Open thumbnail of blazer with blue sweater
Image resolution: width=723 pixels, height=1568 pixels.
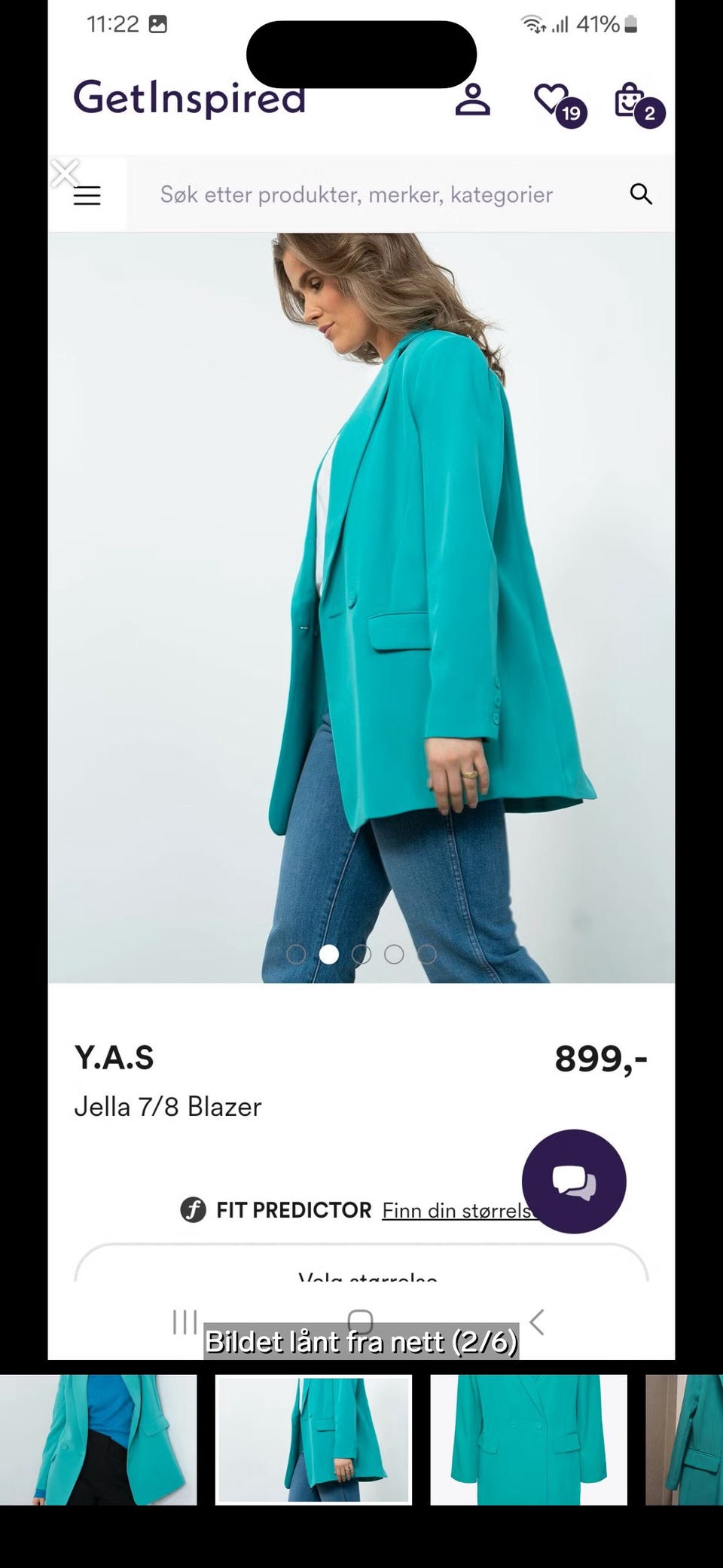[x=98, y=1440]
